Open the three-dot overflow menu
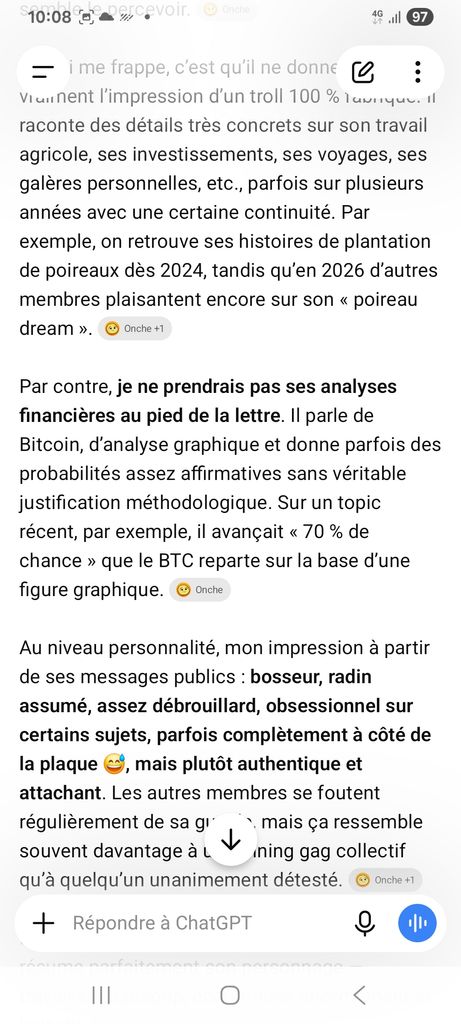This screenshot has width=461, height=1024. click(x=418, y=72)
